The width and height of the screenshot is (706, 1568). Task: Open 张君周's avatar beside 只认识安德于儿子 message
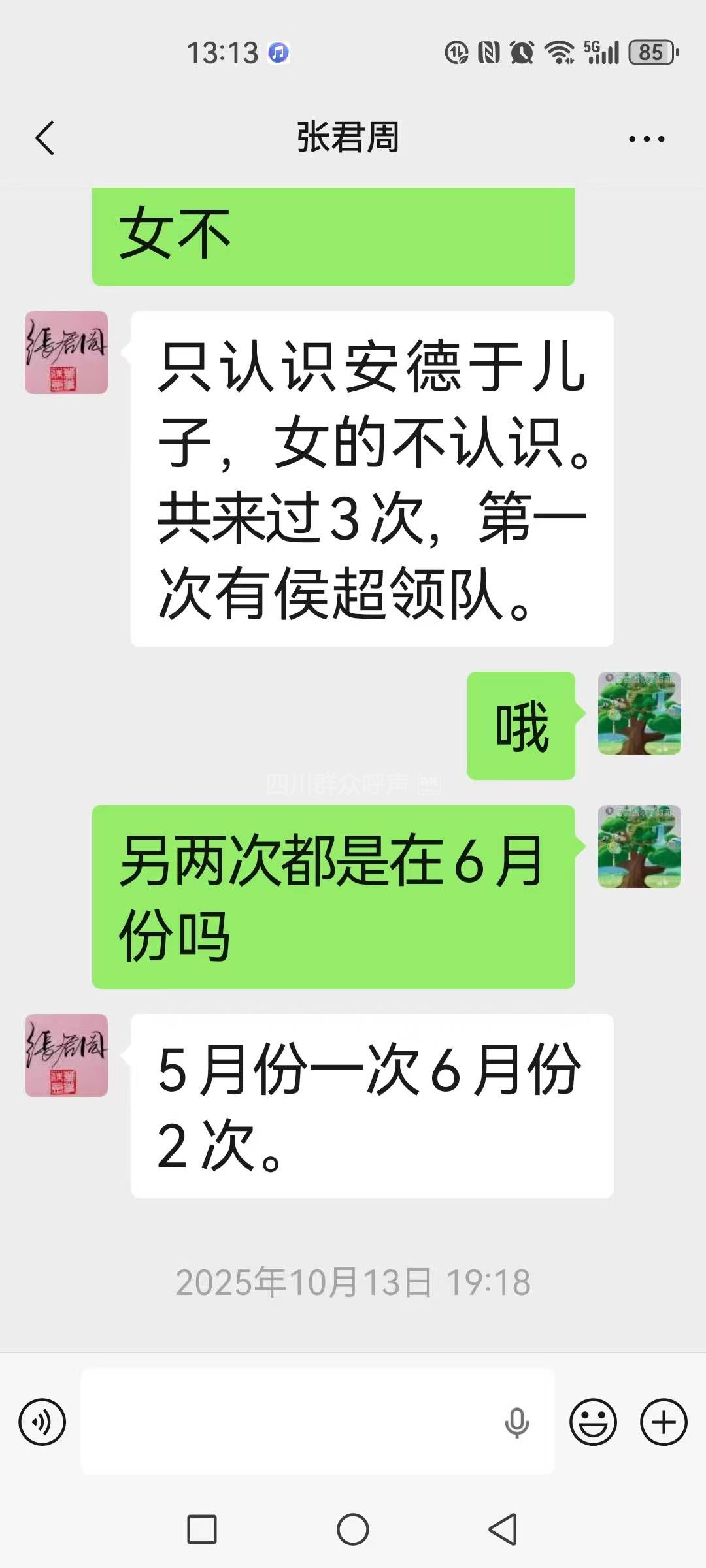[x=66, y=353]
